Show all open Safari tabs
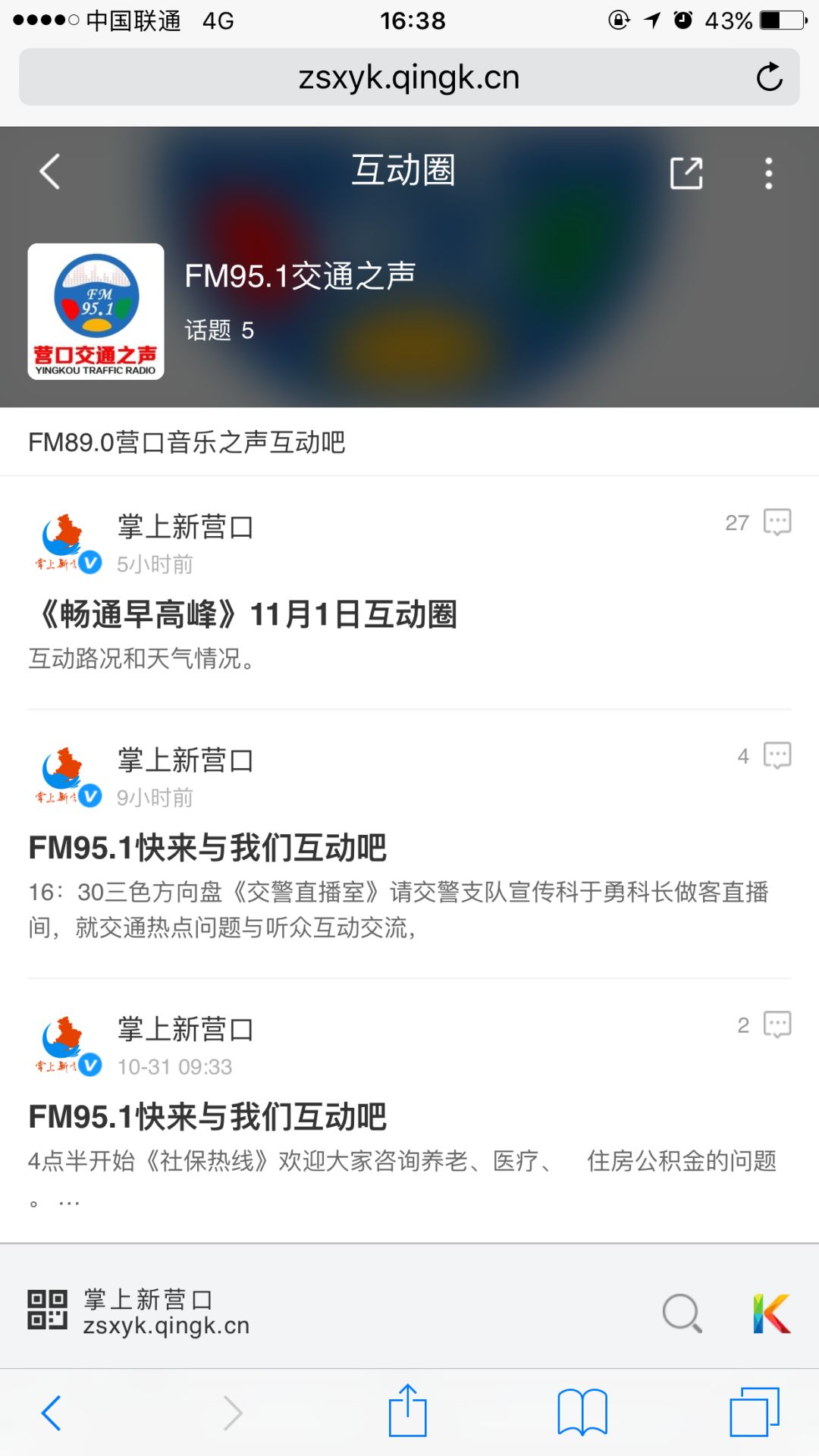819x1456 pixels. 754,1411
